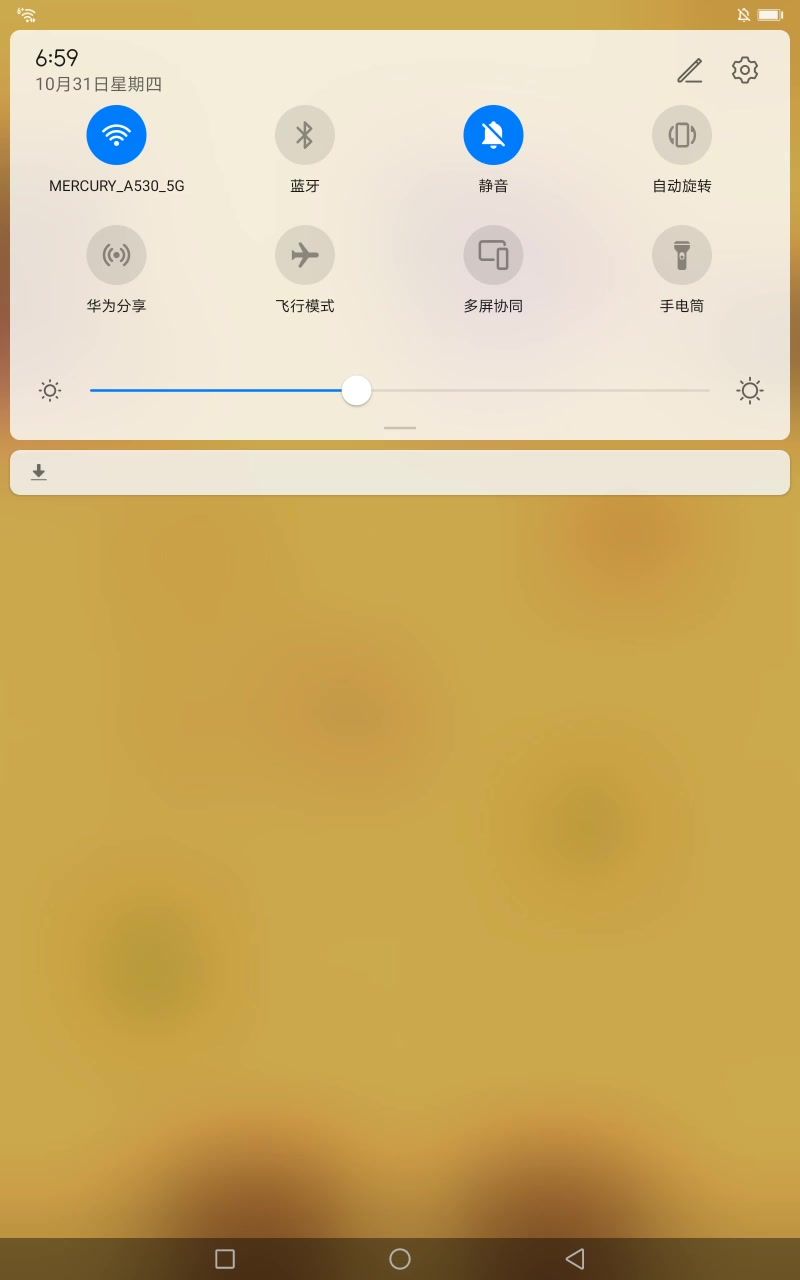This screenshot has width=800, height=1280.
Task: Disable silent mode (静音)
Action: [x=493, y=135]
